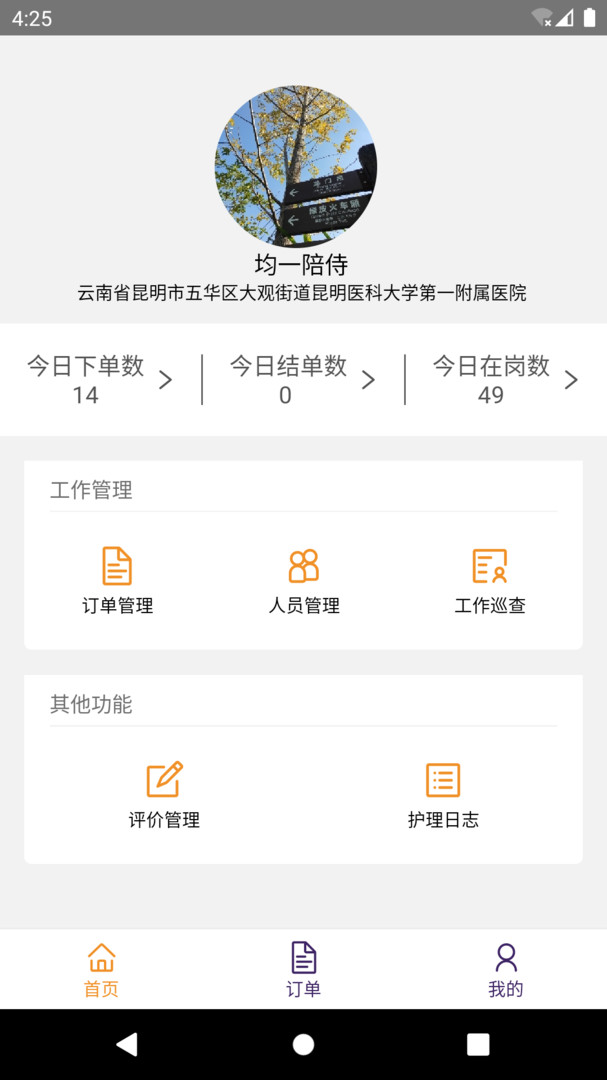The height and width of the screenshot is (1080, 607).
Task: Switch to the orders tab (订单)
Action: point(303,970)
